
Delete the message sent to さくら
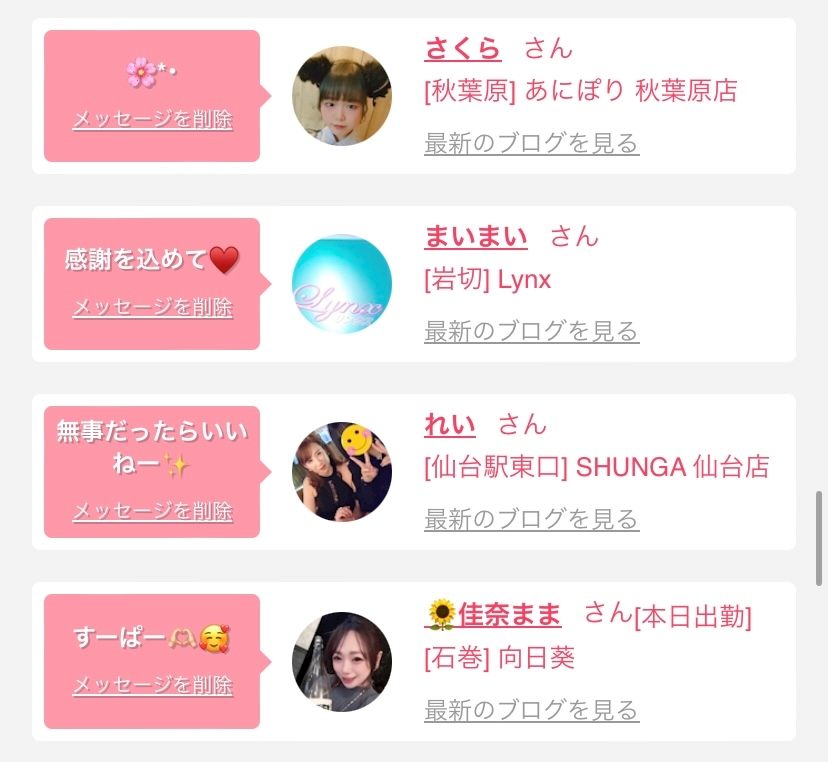click(x=152, y=120)
